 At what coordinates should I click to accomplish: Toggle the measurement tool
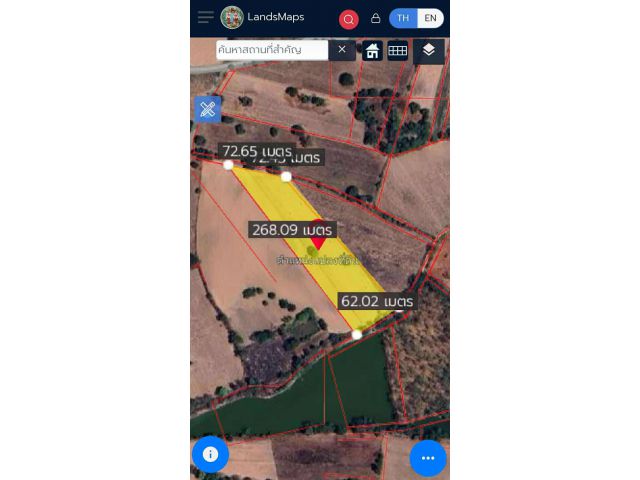coord(207,109)
